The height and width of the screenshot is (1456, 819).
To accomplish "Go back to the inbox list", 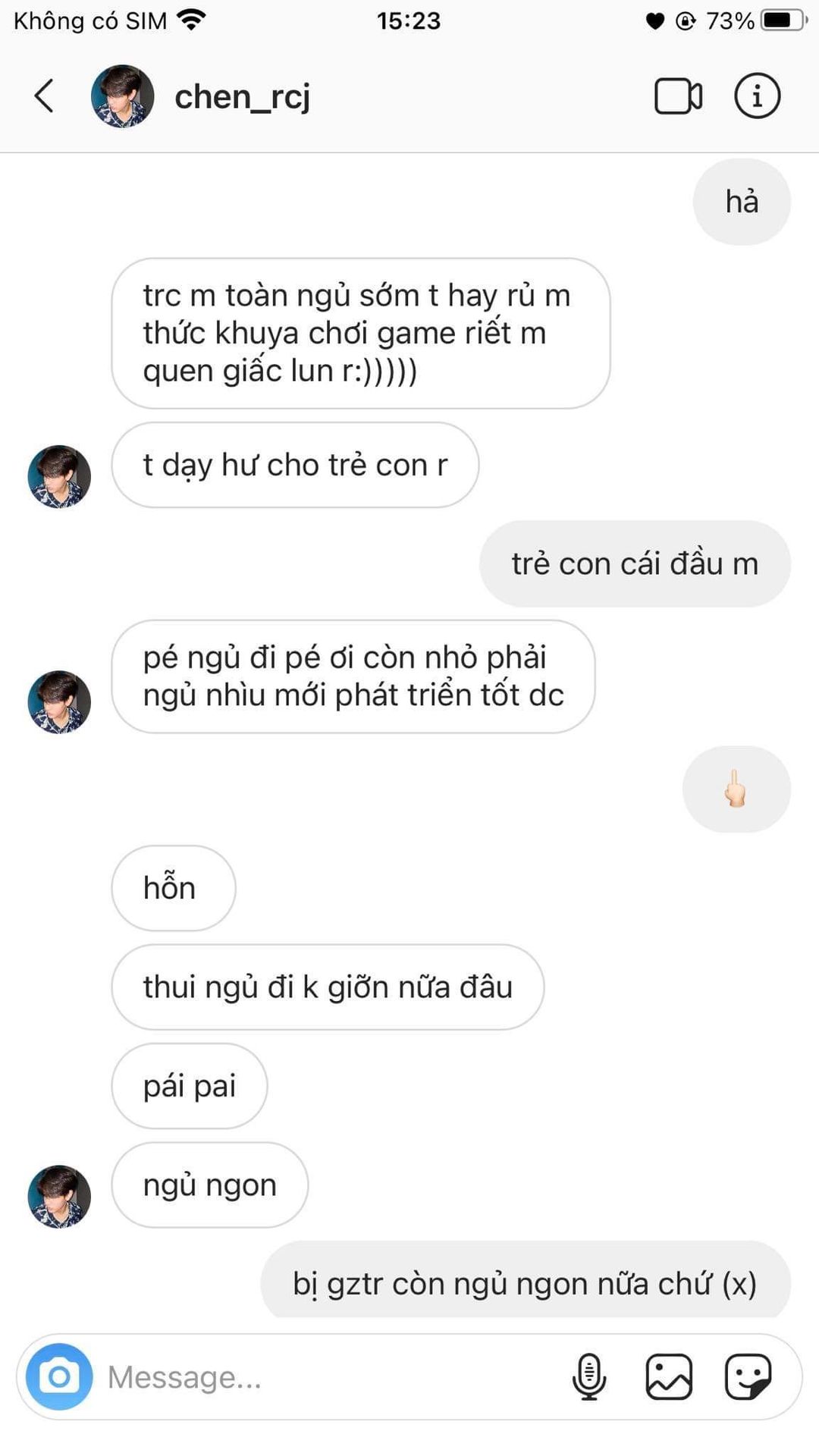I will 44,96.
